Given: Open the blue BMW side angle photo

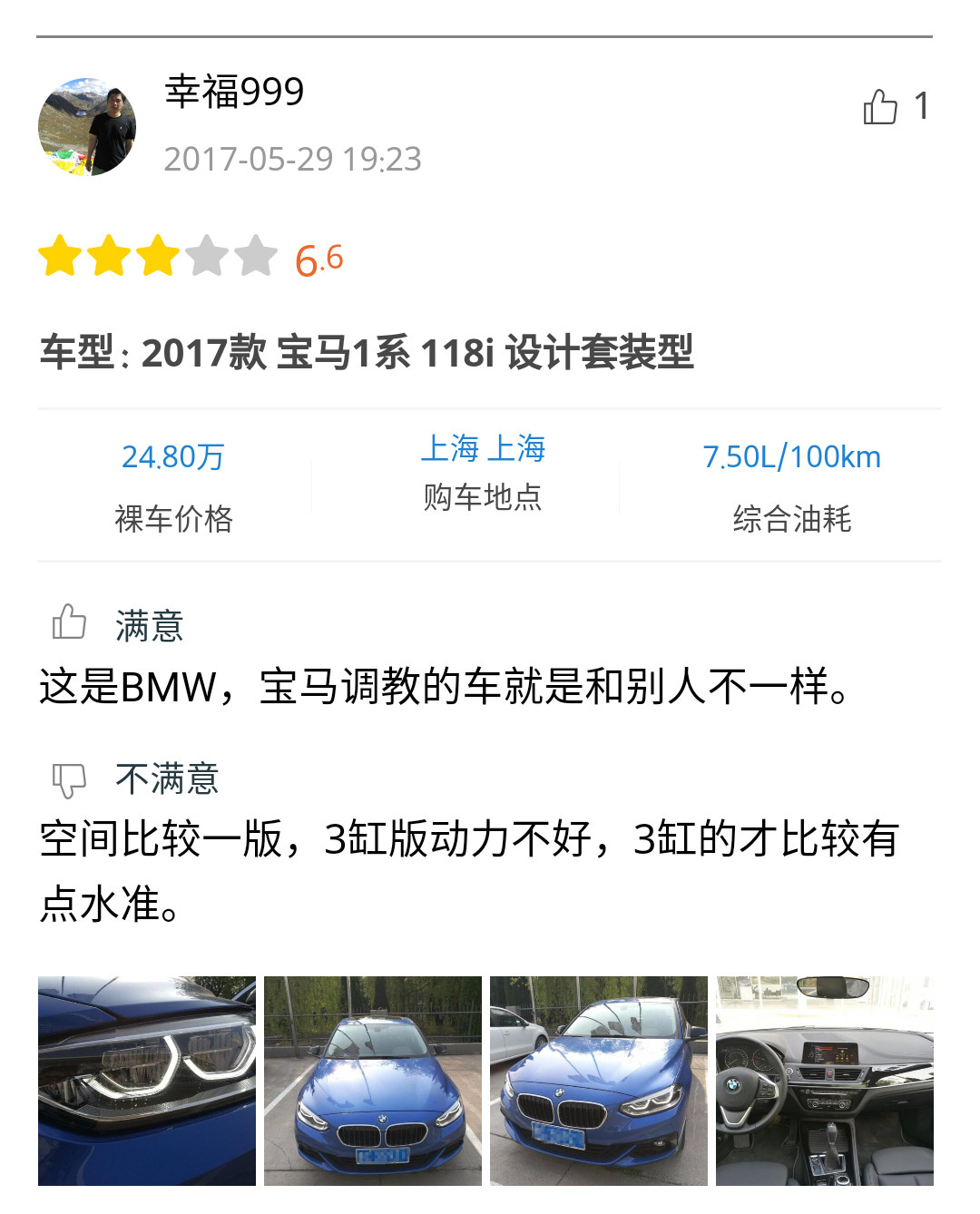Looking at the screenshot, I should [599, 1081].
